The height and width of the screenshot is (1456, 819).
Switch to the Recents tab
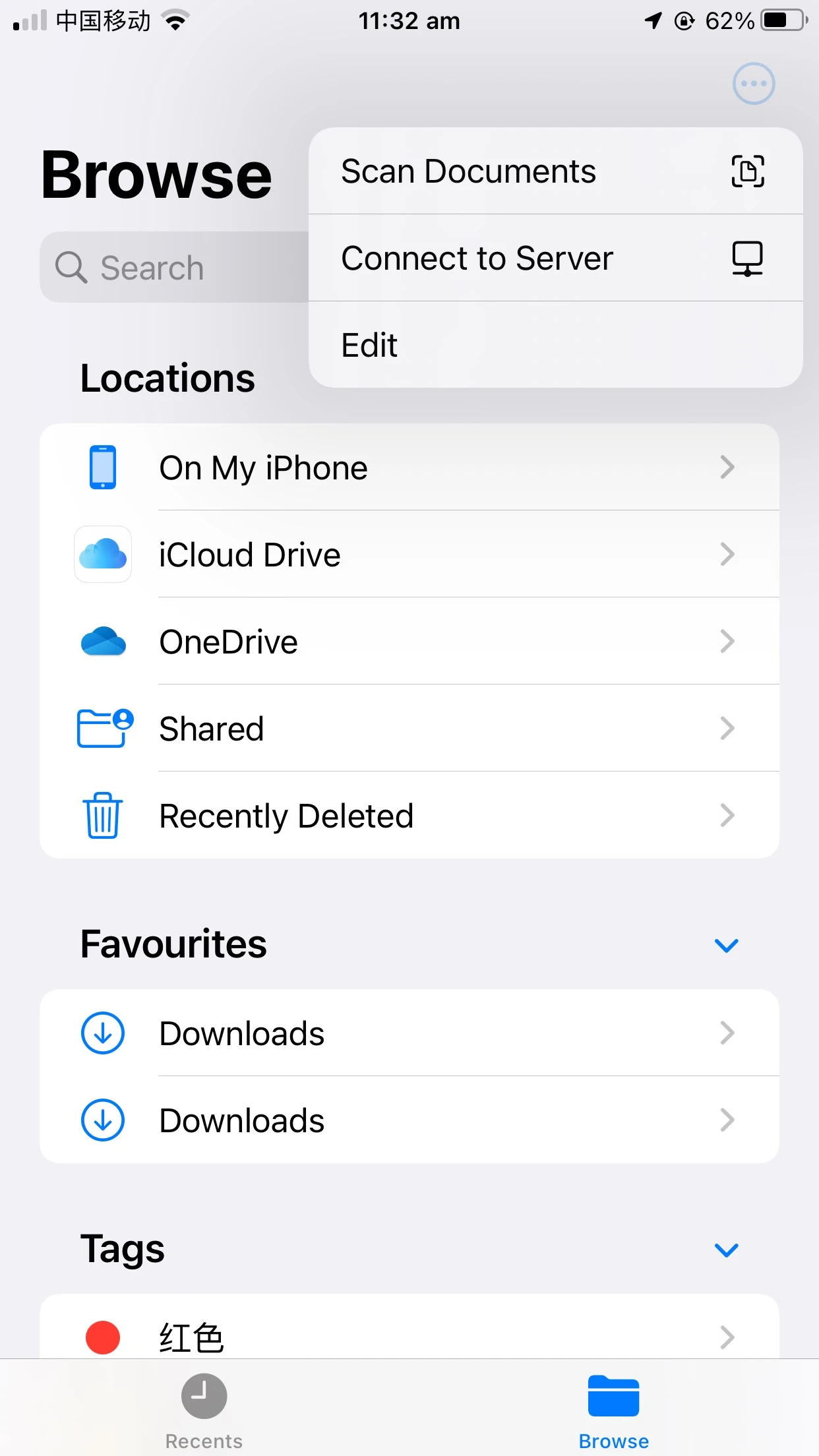pos(204,1411)
